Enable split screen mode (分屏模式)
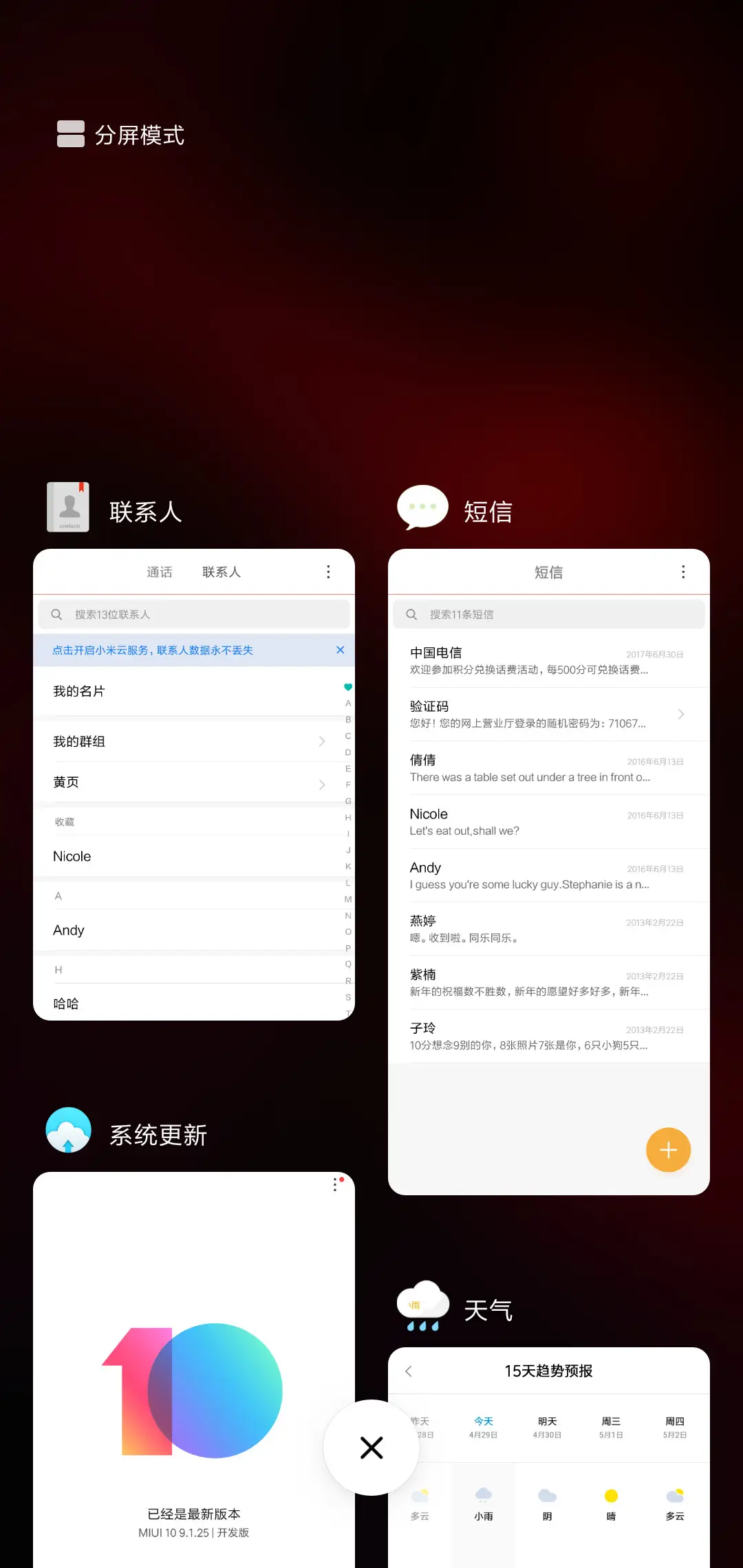Screen dimensions: 743x1568 click(x=121, y=135)
